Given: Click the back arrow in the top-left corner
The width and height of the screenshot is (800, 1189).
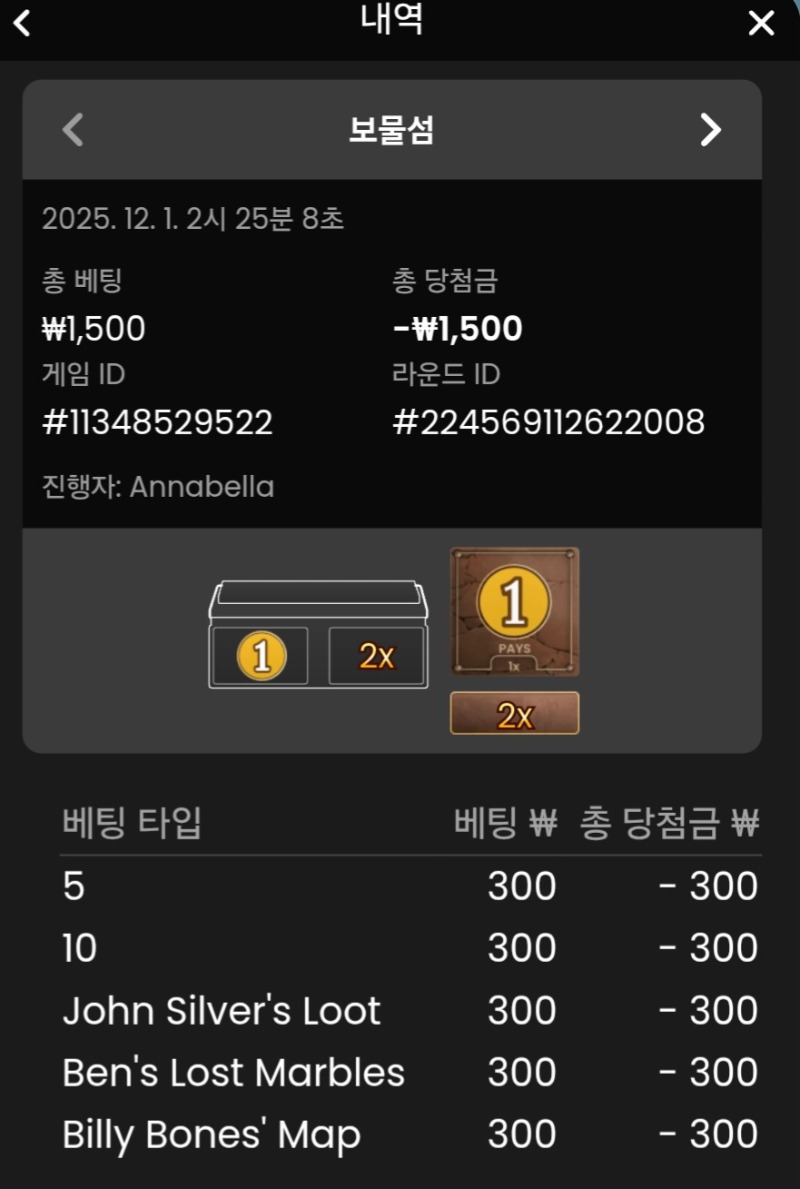Looking at the screenshot, I should (x=22, y=22).
